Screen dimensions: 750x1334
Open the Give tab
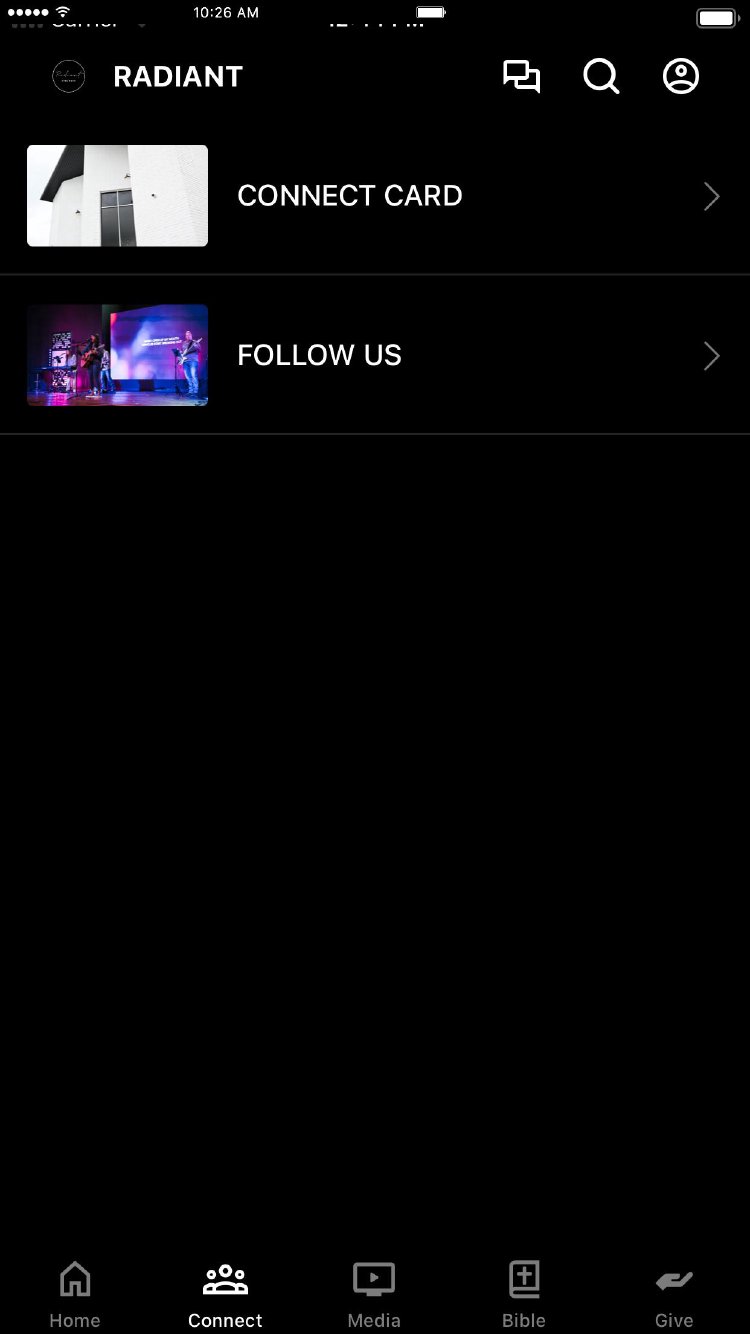(674, 1294)
